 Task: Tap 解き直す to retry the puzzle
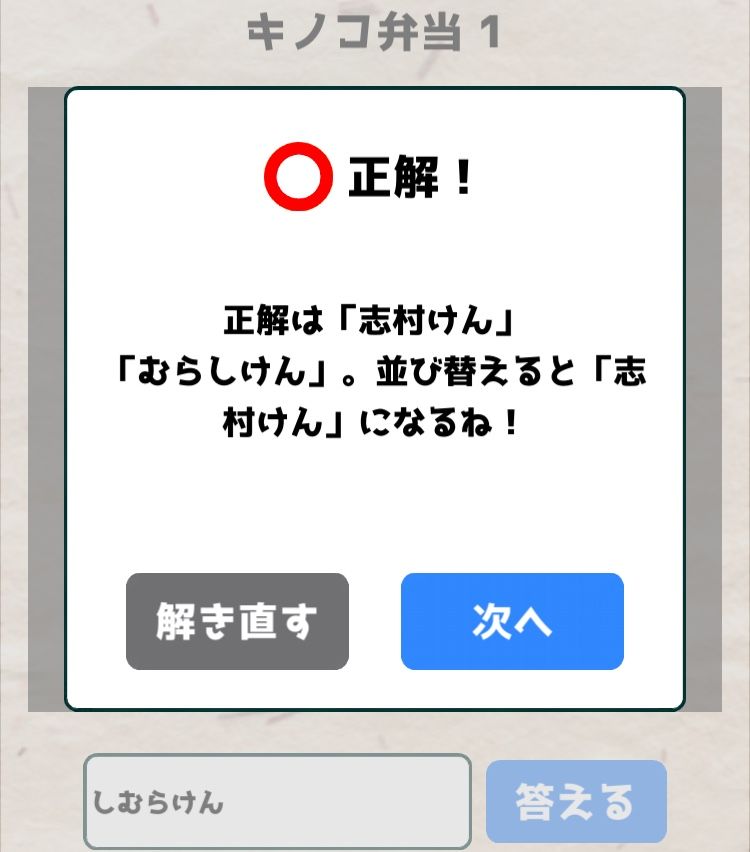tap(237, 621)
